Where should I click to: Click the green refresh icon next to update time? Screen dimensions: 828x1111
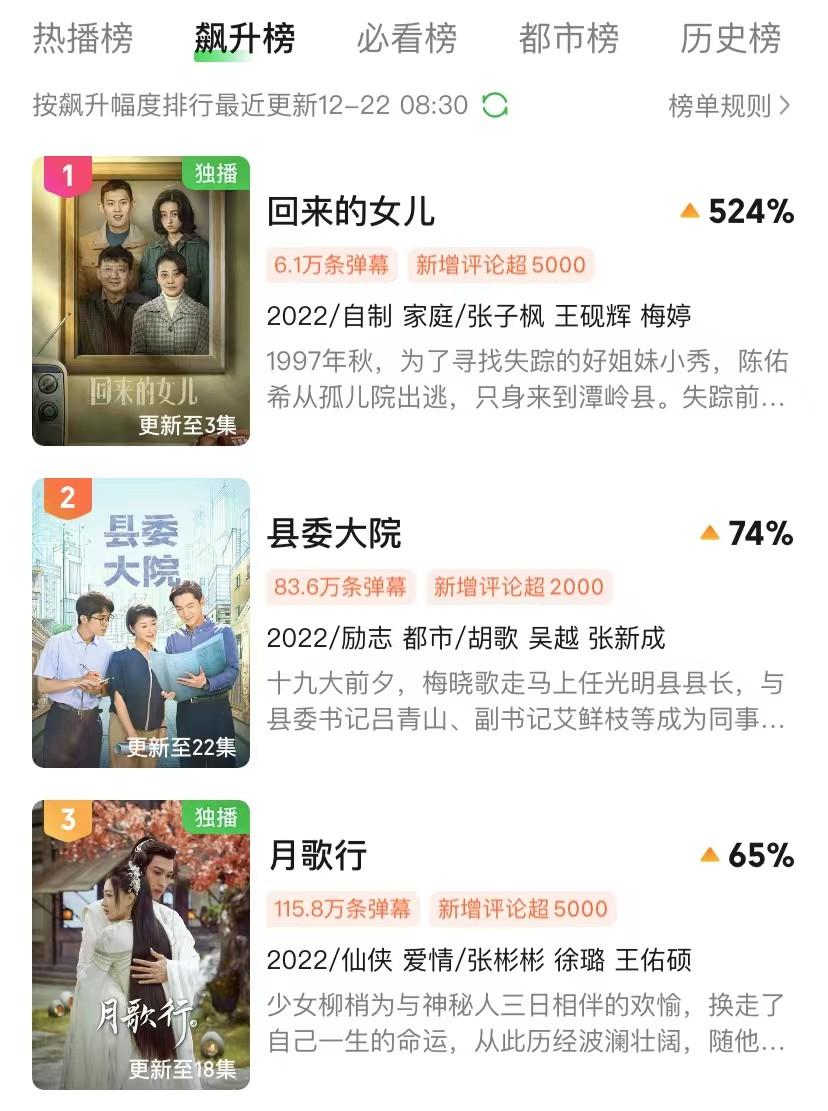coord(496,104)
